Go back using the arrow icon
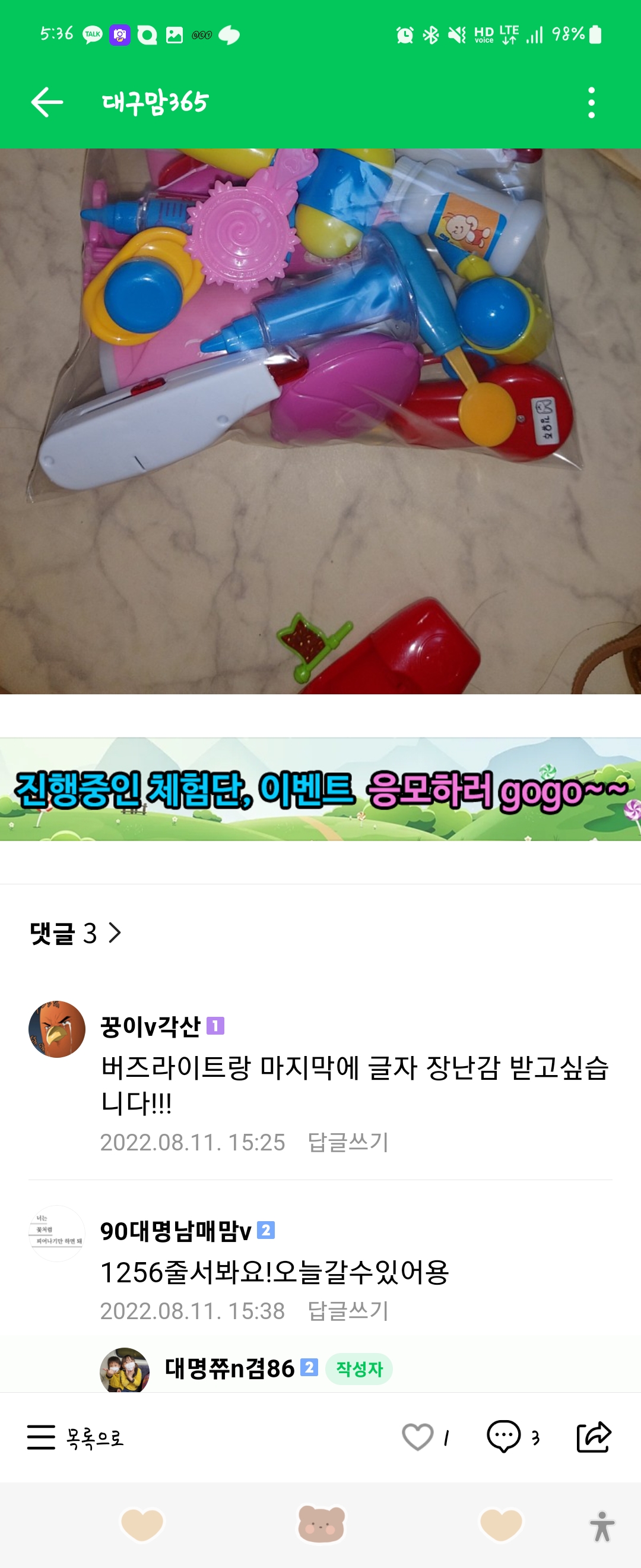Screen dimensions: 641x1568 point(47,102)
